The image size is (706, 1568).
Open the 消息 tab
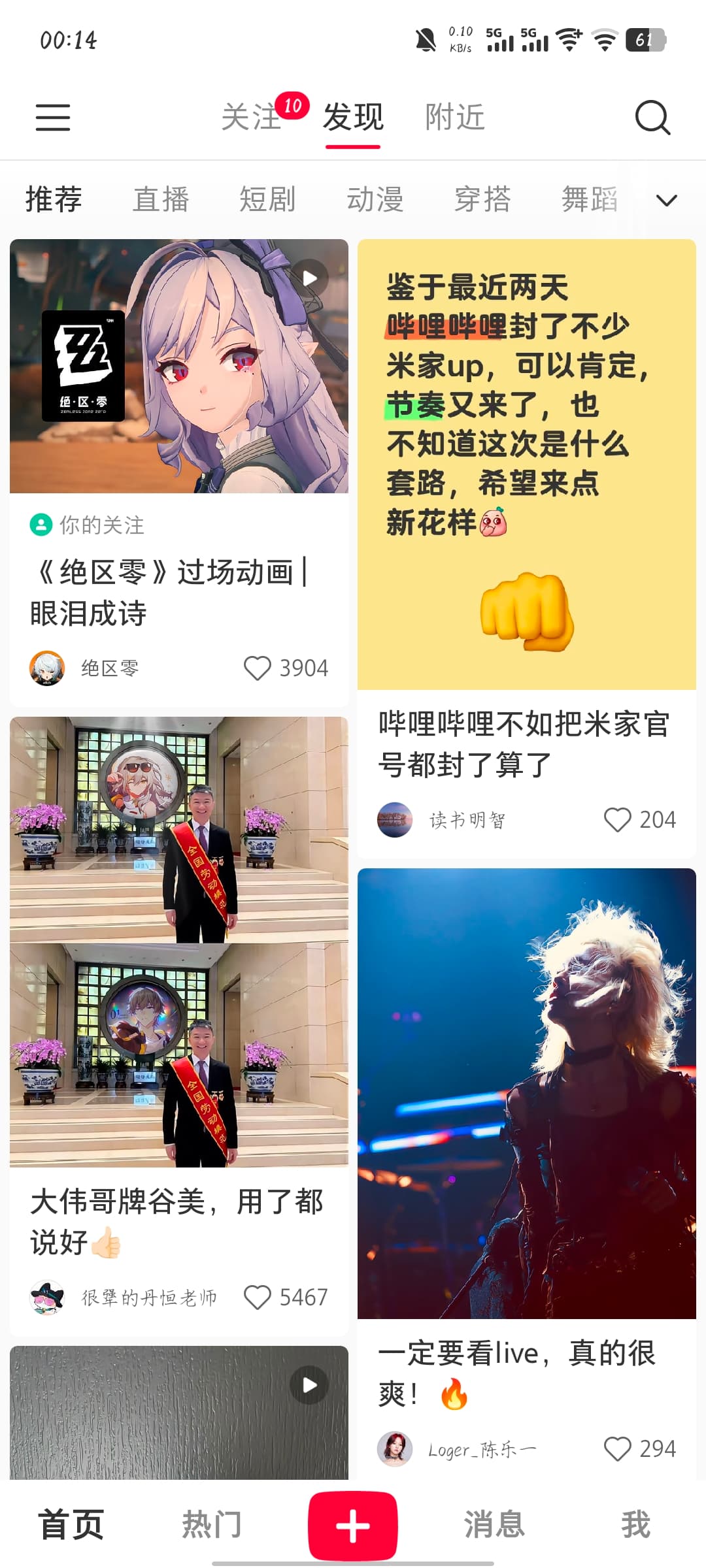(x=494, y=1525)
